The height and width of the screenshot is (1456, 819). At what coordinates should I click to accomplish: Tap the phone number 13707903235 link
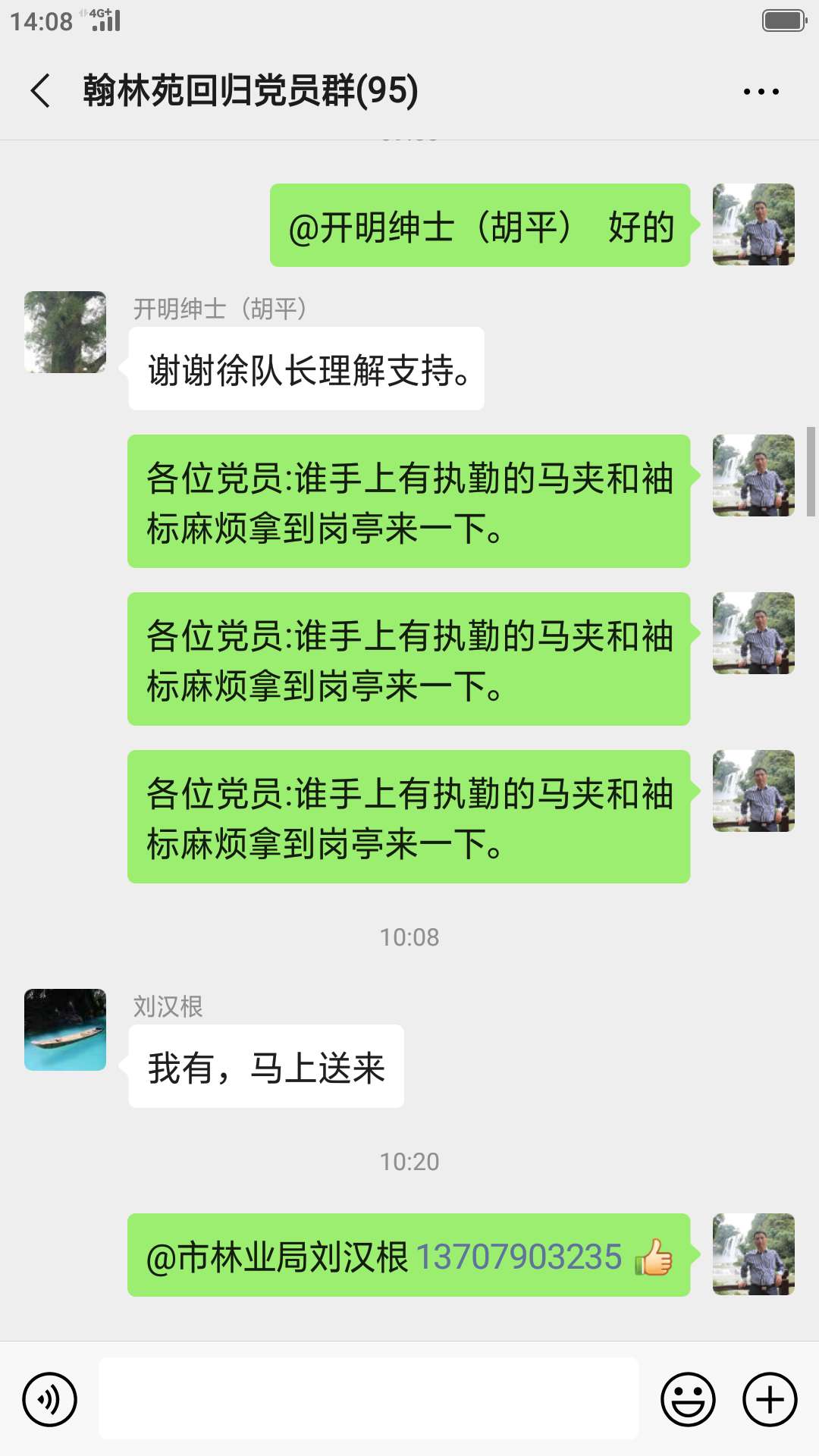pyautogui.click(x=519, y=1257)
